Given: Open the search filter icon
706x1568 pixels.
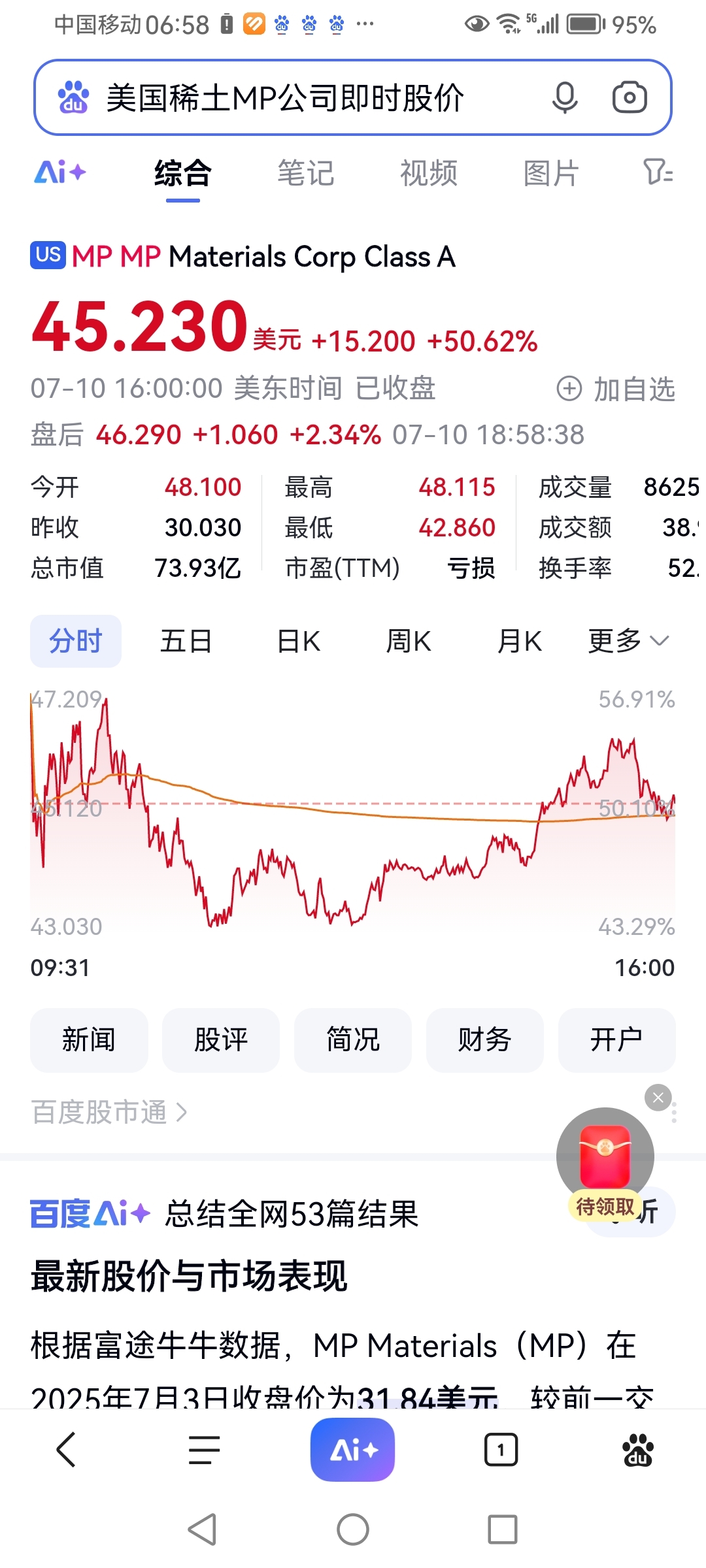Looking at the screenshot, I should coord(658,172).
